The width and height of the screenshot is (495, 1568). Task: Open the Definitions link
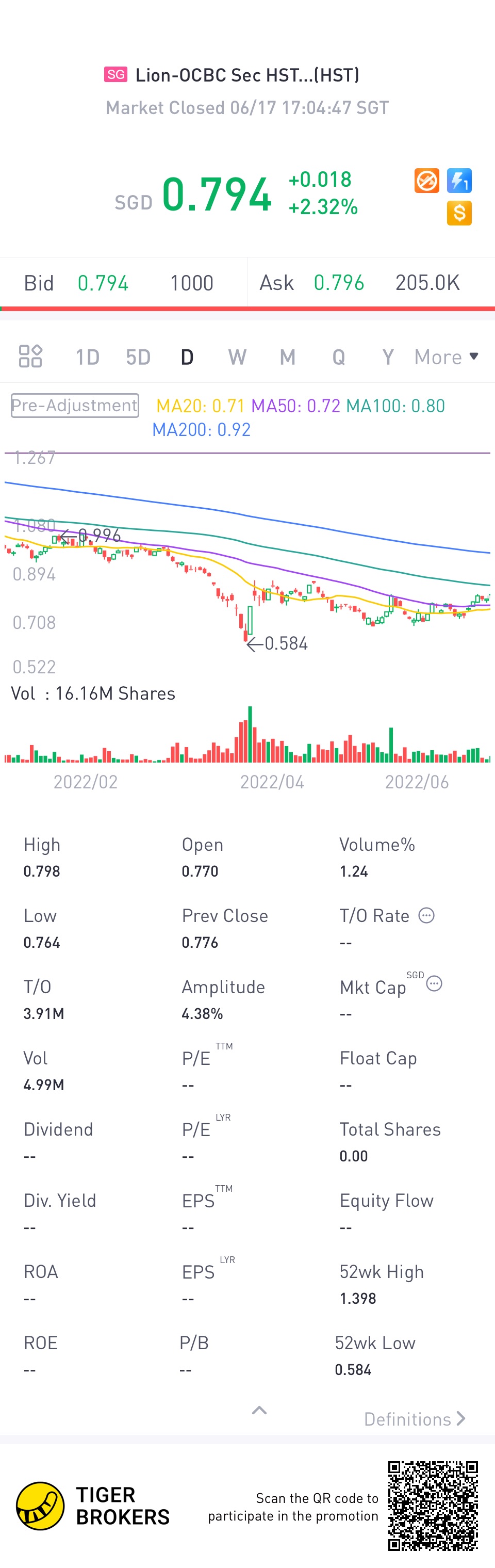[x=415, y=1419]
